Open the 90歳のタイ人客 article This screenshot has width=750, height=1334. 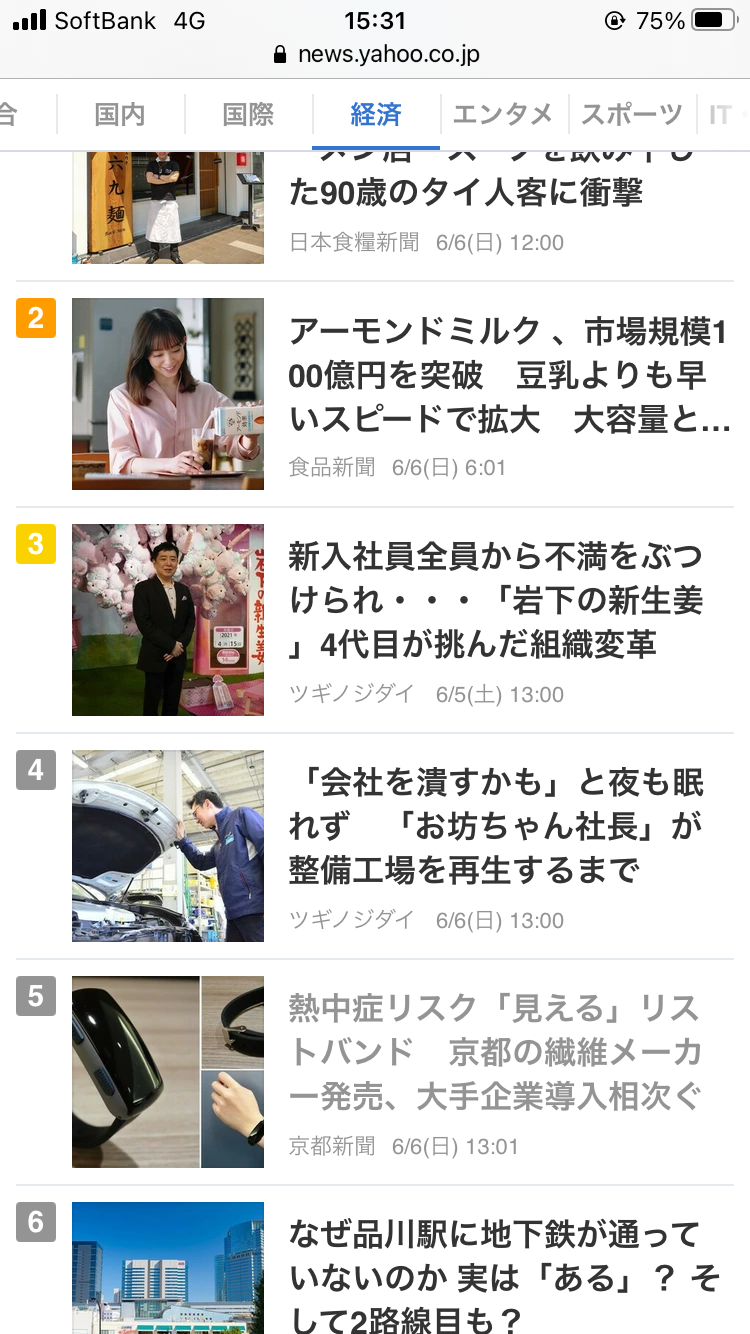pos(465,194)
